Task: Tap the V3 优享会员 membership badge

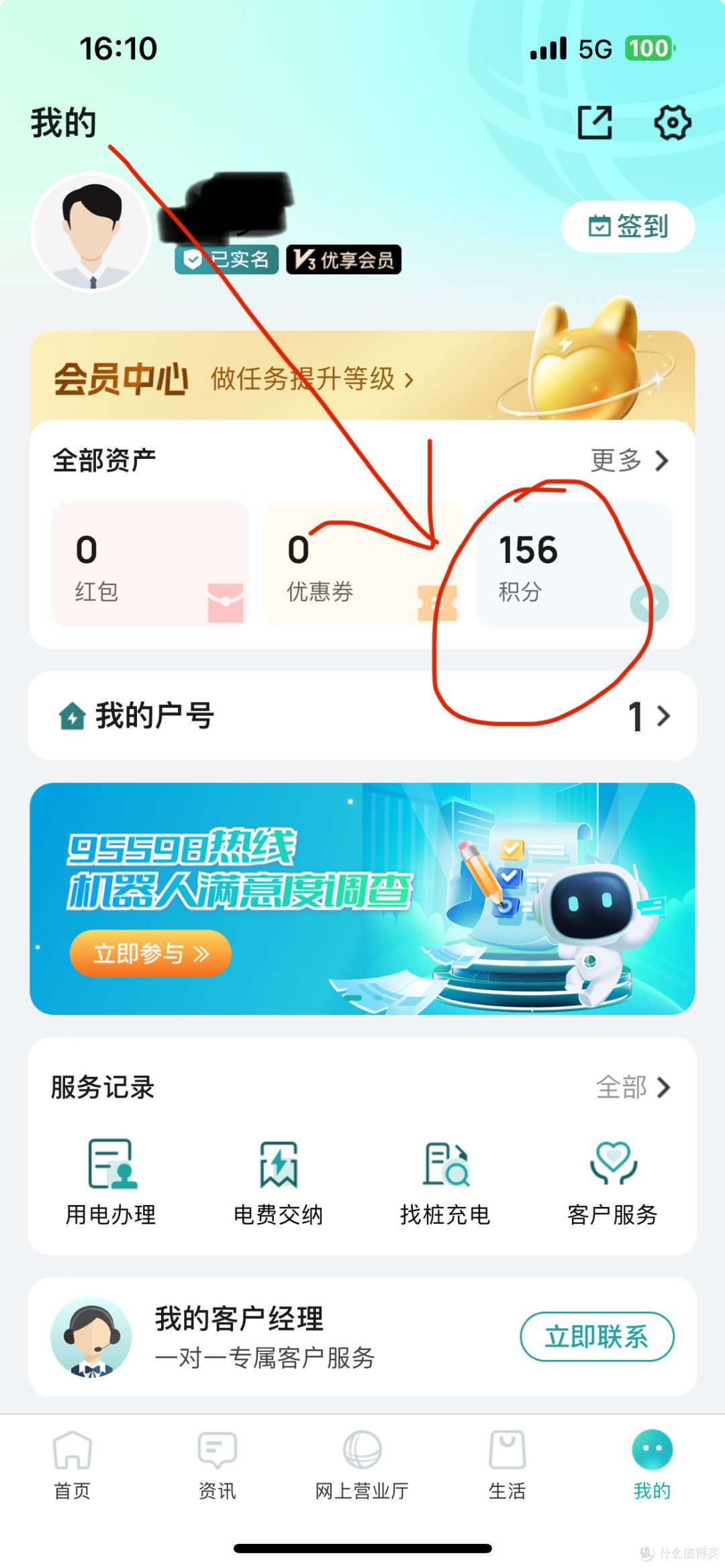Action: pyautogui.click(x=344, y=261)
